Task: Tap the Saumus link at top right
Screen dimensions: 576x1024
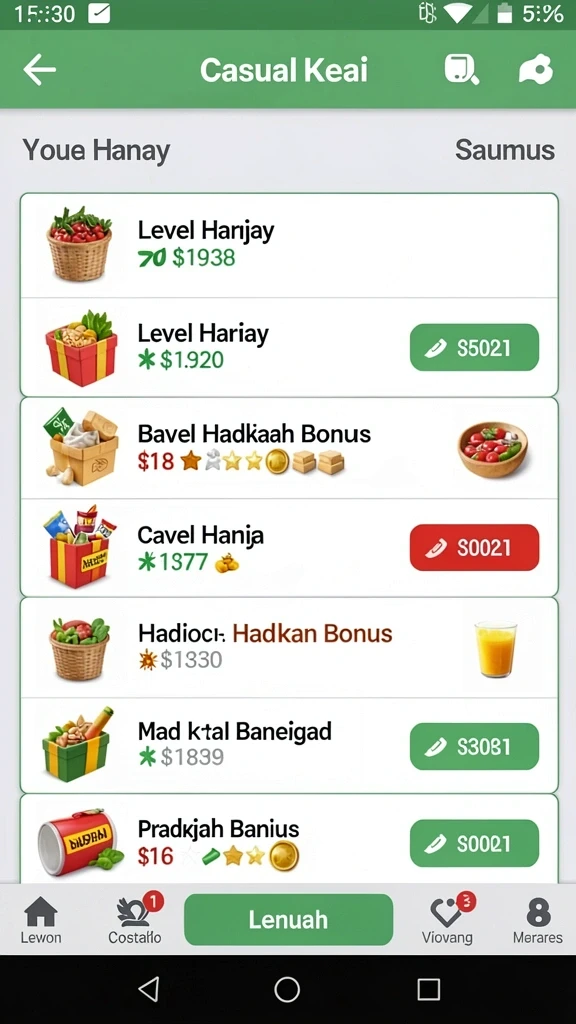Action: (505, 150)
